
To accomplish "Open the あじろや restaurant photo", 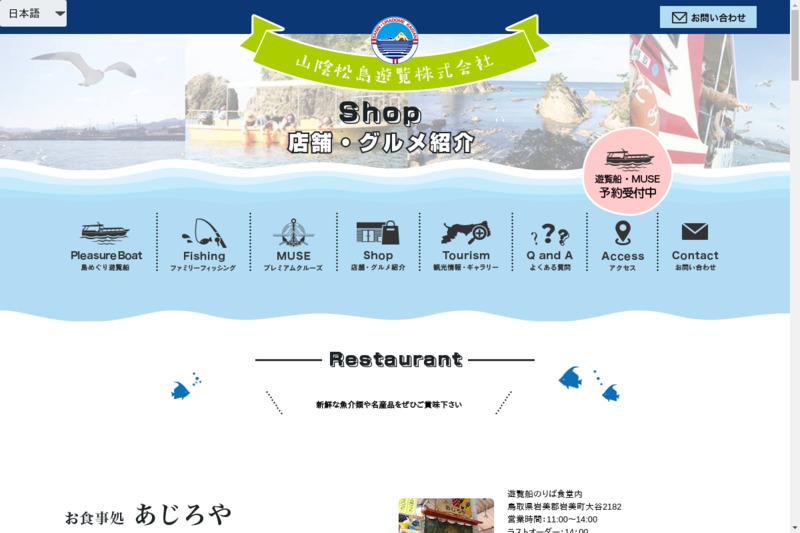I will (446, 515).
